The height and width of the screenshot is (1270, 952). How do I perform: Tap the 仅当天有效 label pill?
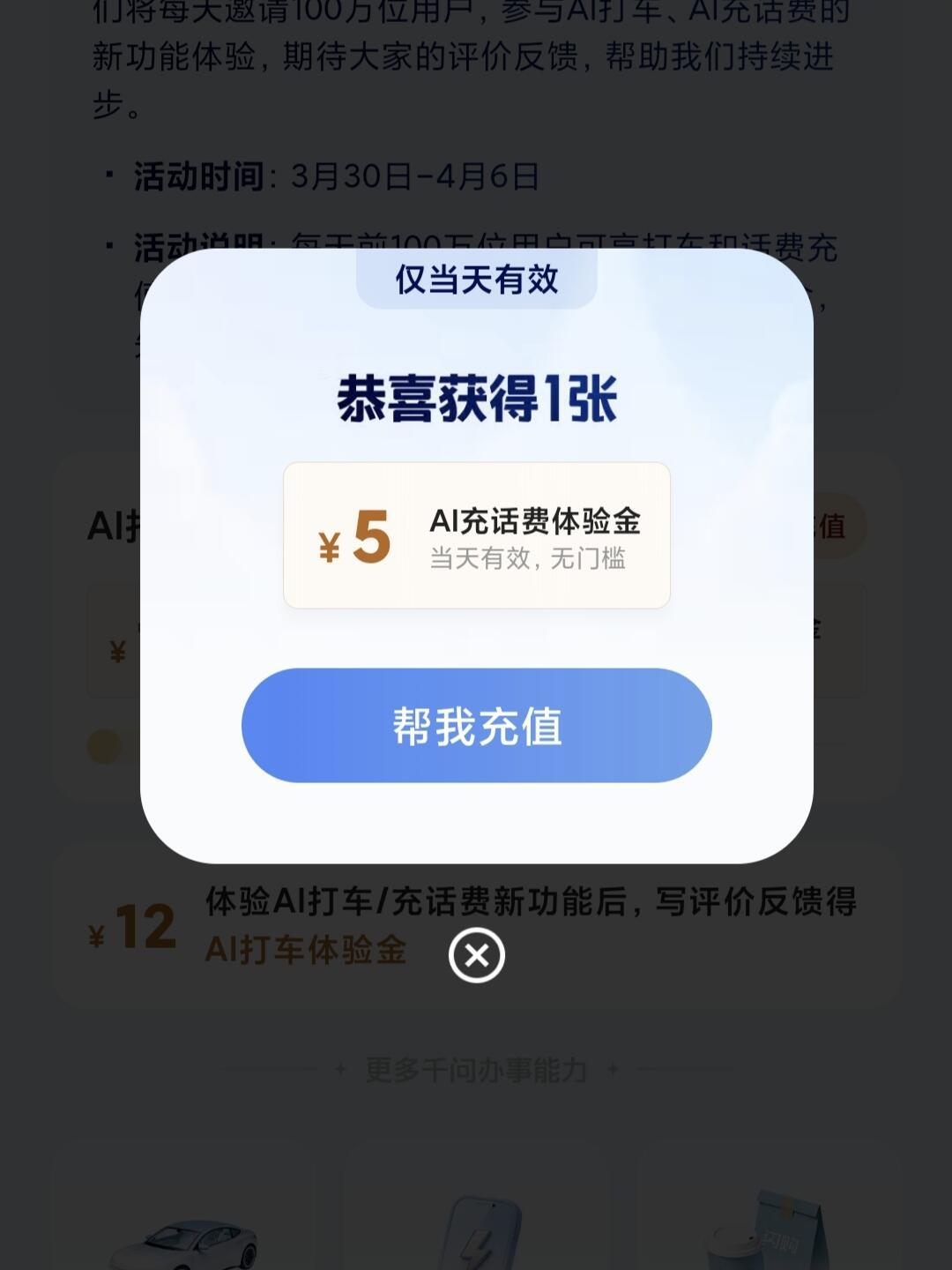tap(476, 280)
